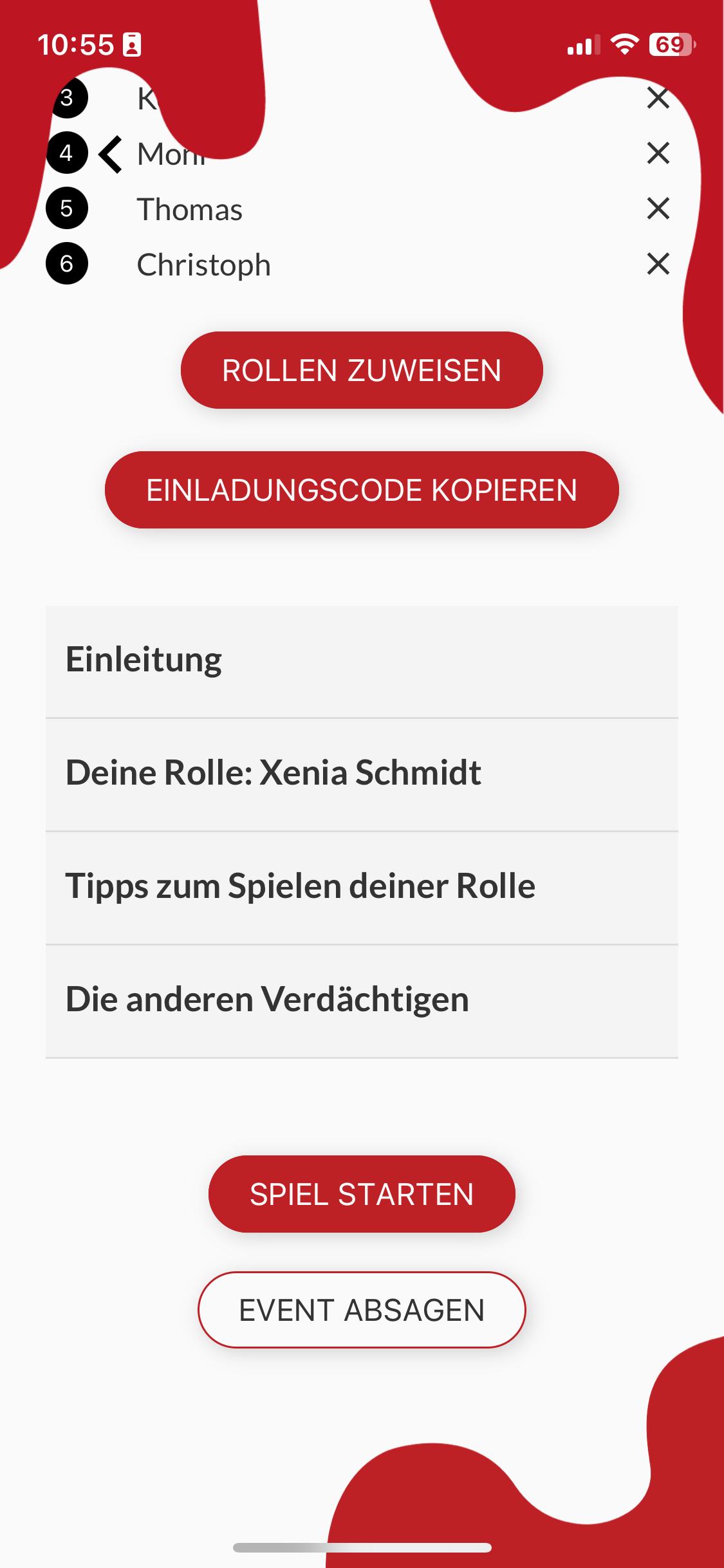Cancel the event via Event absagen
724x1568 pixels.
(x=362, y=1310)
